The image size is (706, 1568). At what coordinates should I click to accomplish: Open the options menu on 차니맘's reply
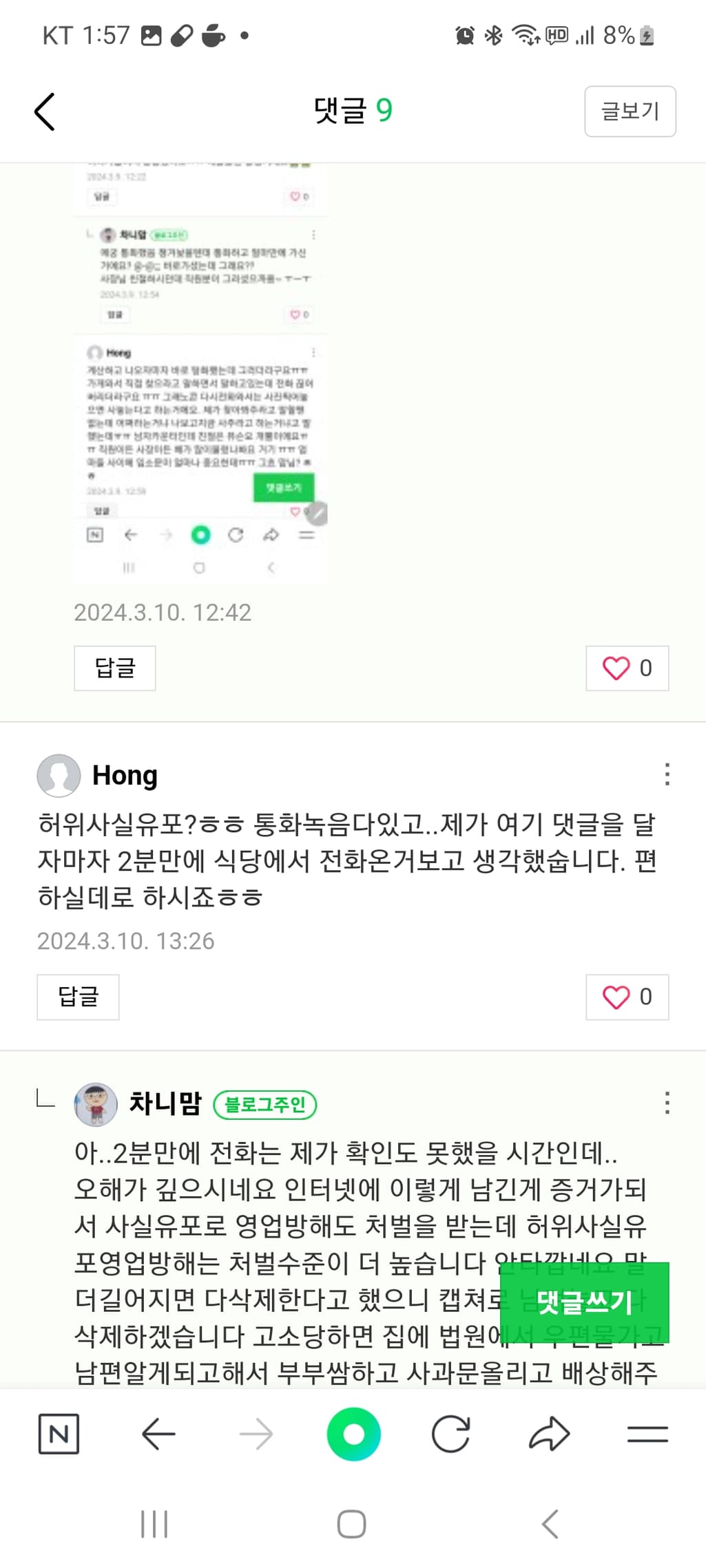pyautogui.click(x=667, y=1103)
